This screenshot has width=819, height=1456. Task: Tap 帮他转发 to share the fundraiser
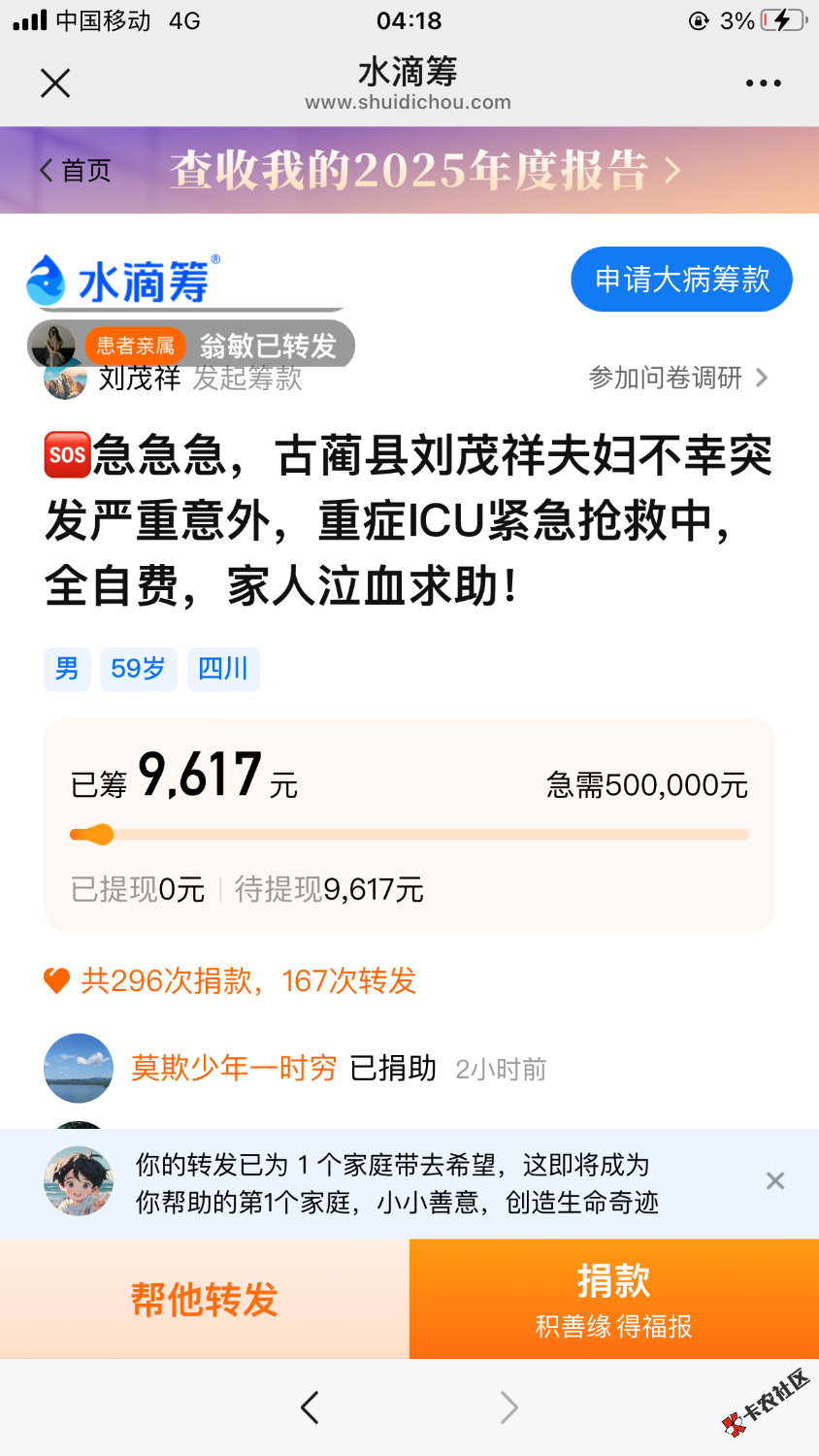click(205, 1299)
